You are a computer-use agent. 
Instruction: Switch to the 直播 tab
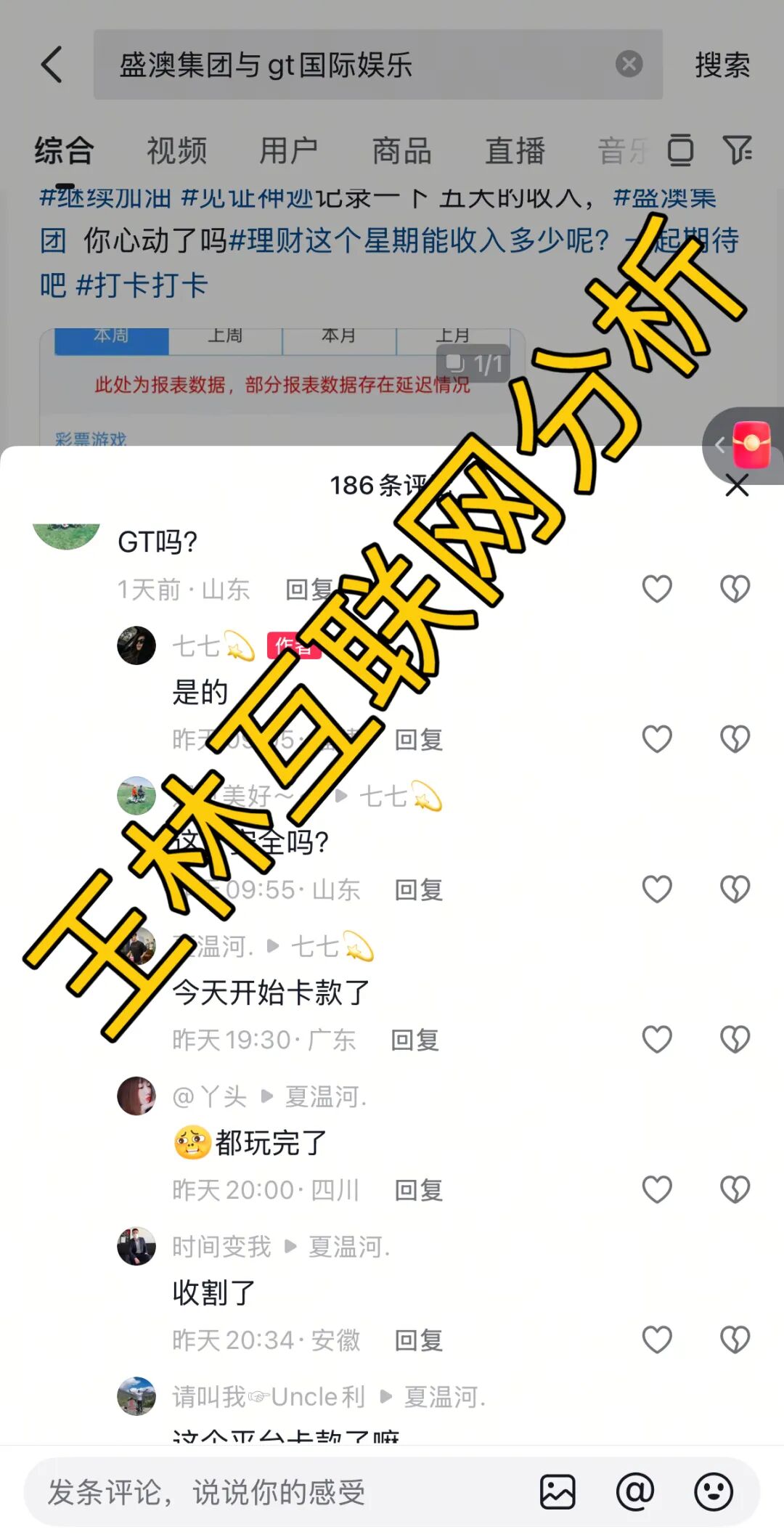(x=515, y=151)
